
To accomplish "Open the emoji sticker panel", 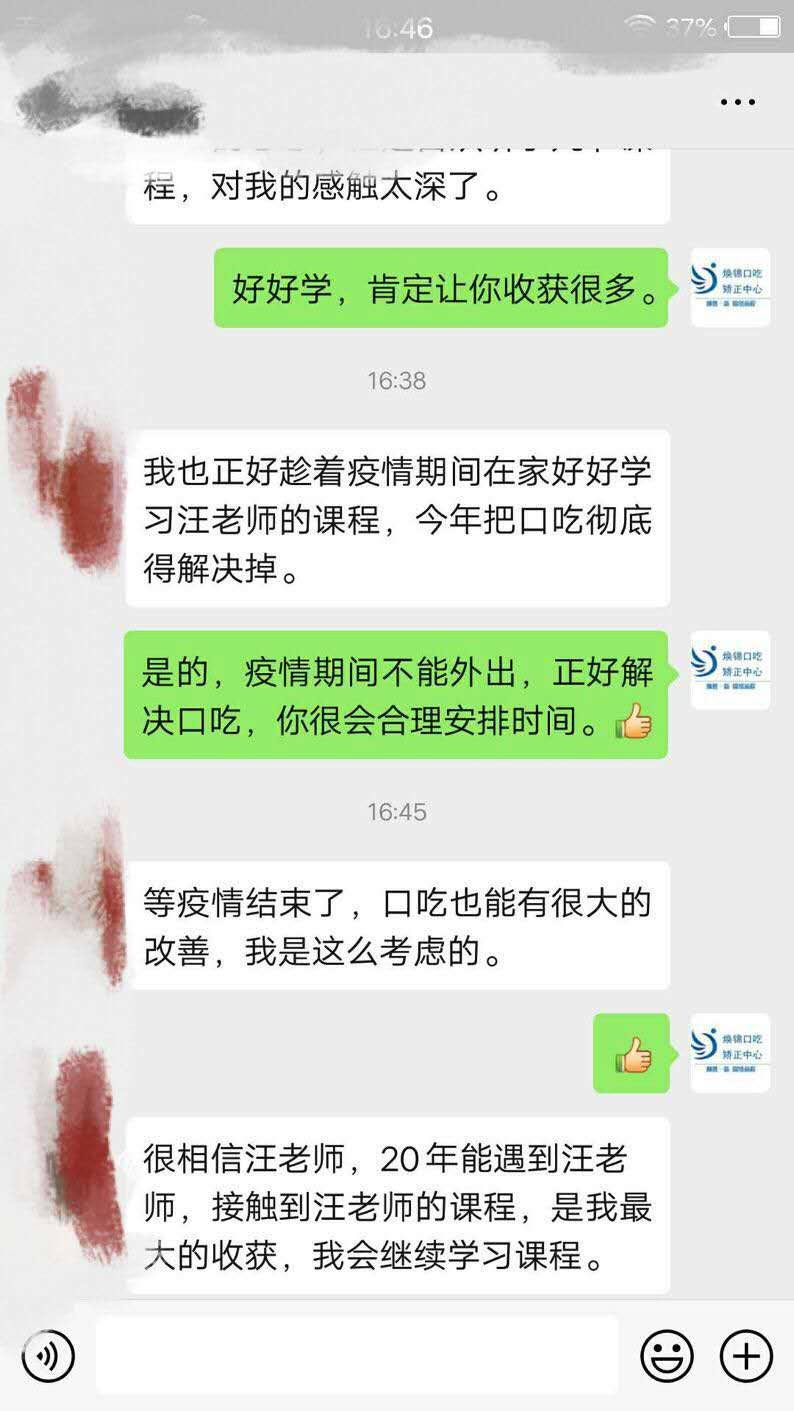I will click(667, 1357).
